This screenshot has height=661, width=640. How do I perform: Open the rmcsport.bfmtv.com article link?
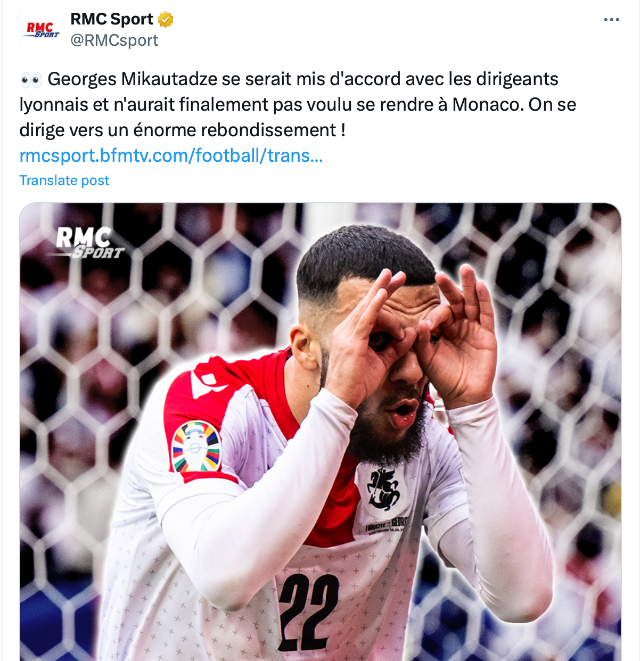[171, 156]
